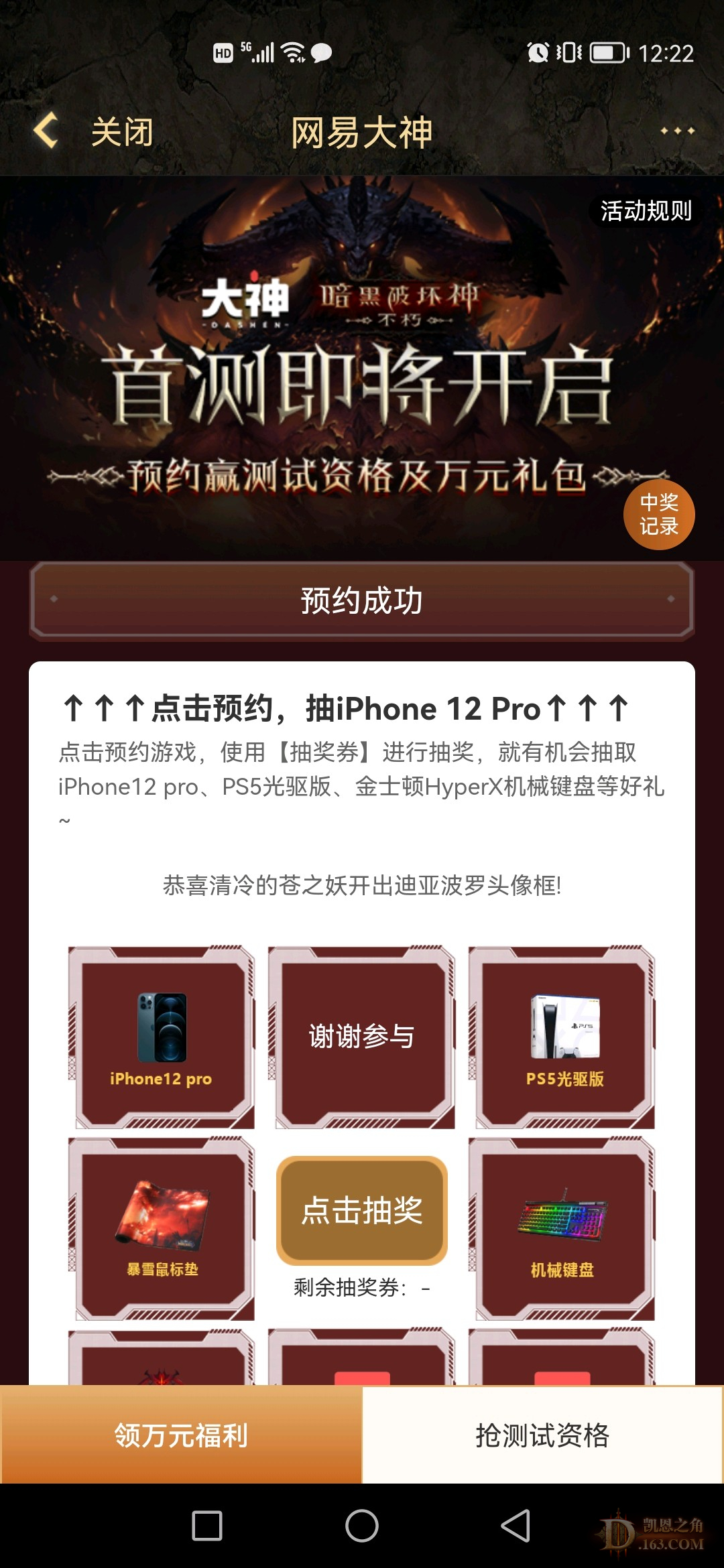This screenshot has width=724, height=1568.
Task: Tap the back arrow in the header
Action: point(46,131)
